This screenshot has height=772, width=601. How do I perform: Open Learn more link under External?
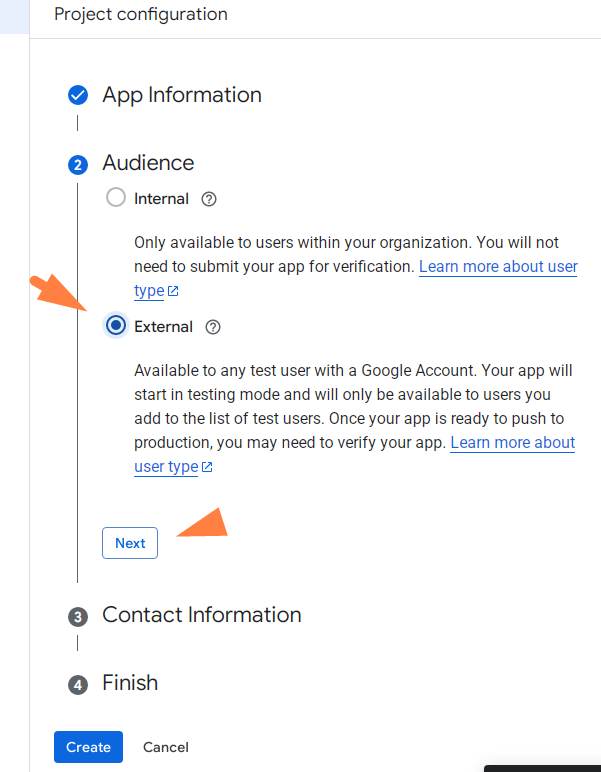click(x=511, y=443)
